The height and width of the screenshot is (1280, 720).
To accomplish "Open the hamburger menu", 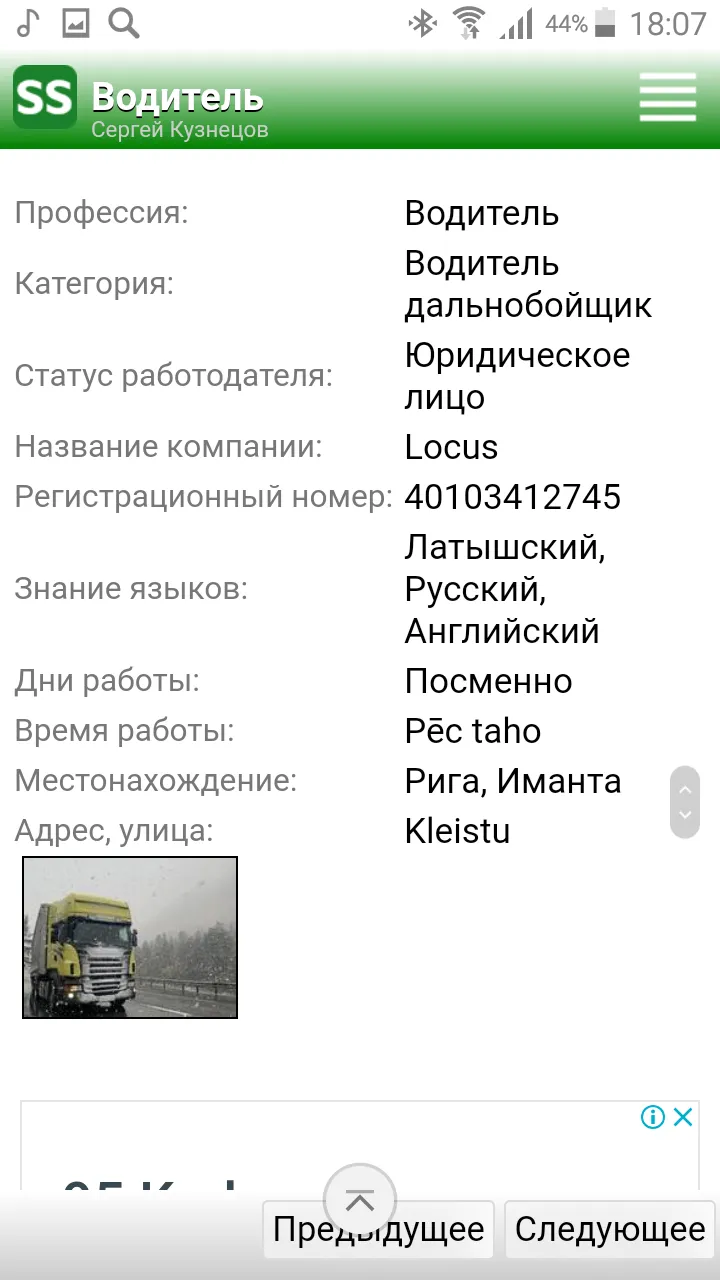I will pyautogui.click(x=668, y=98).
